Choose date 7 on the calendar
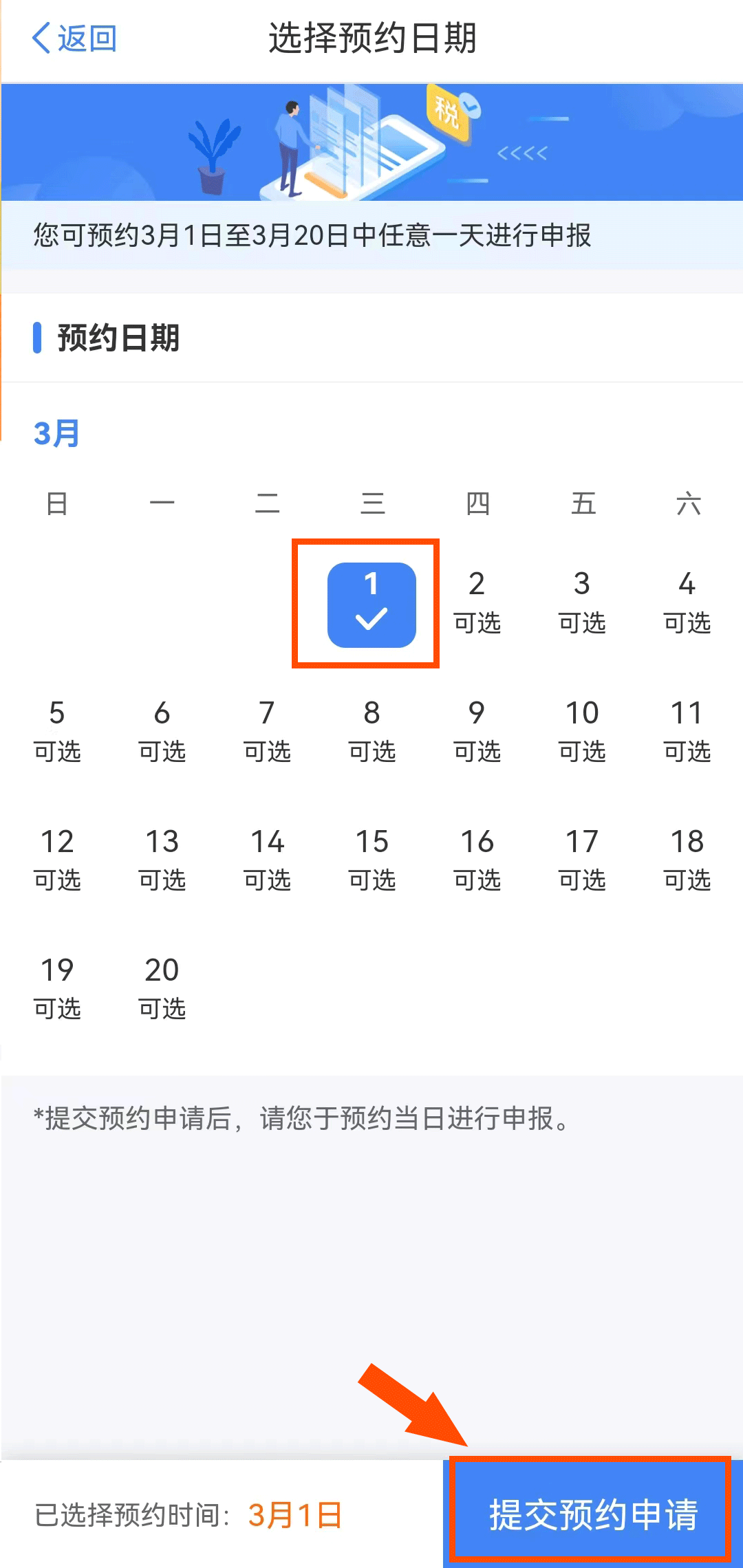Screen dimensions: 743x1568 [267, 731]
